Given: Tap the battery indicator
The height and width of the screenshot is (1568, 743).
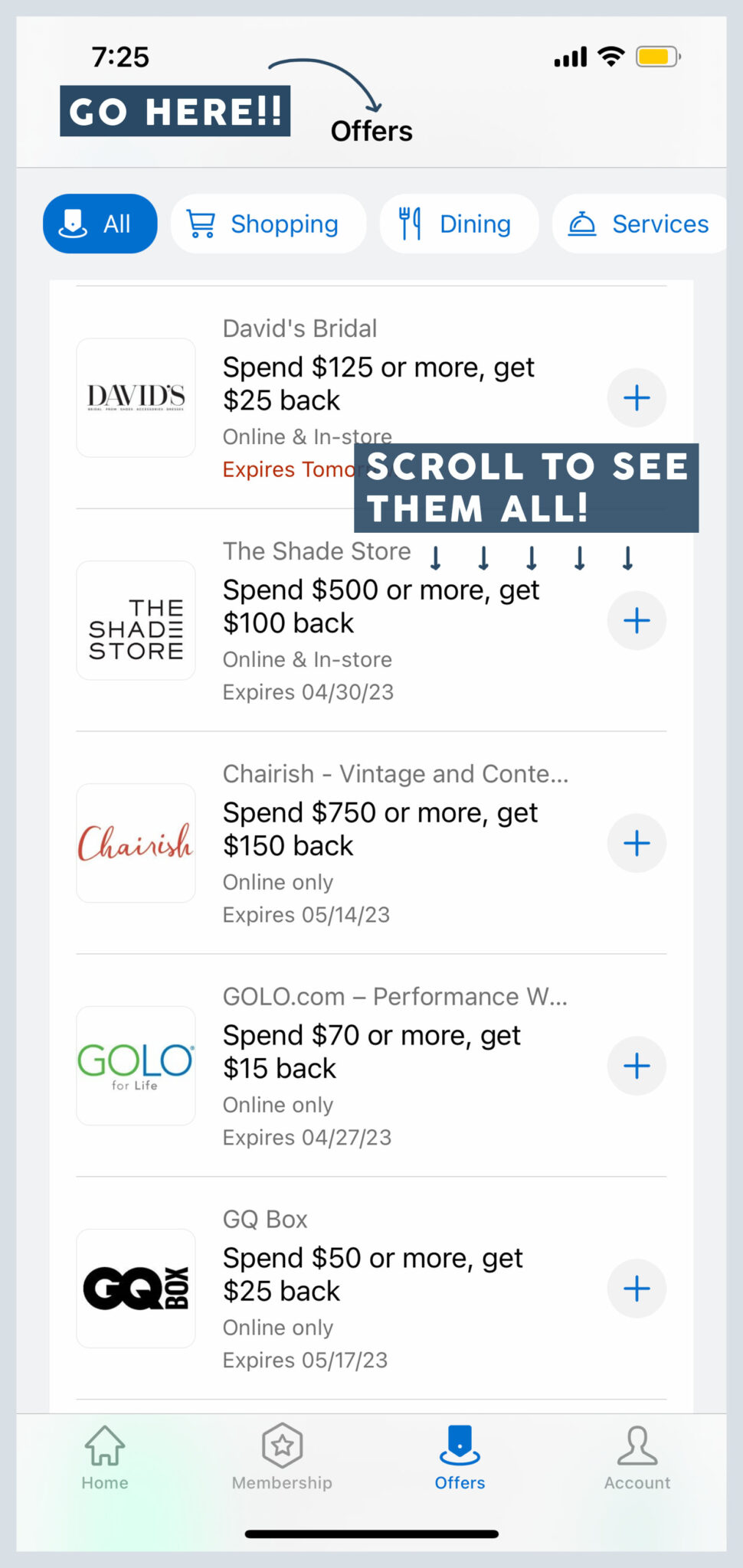Looking at the screenshot, I should tap(656, 56).
